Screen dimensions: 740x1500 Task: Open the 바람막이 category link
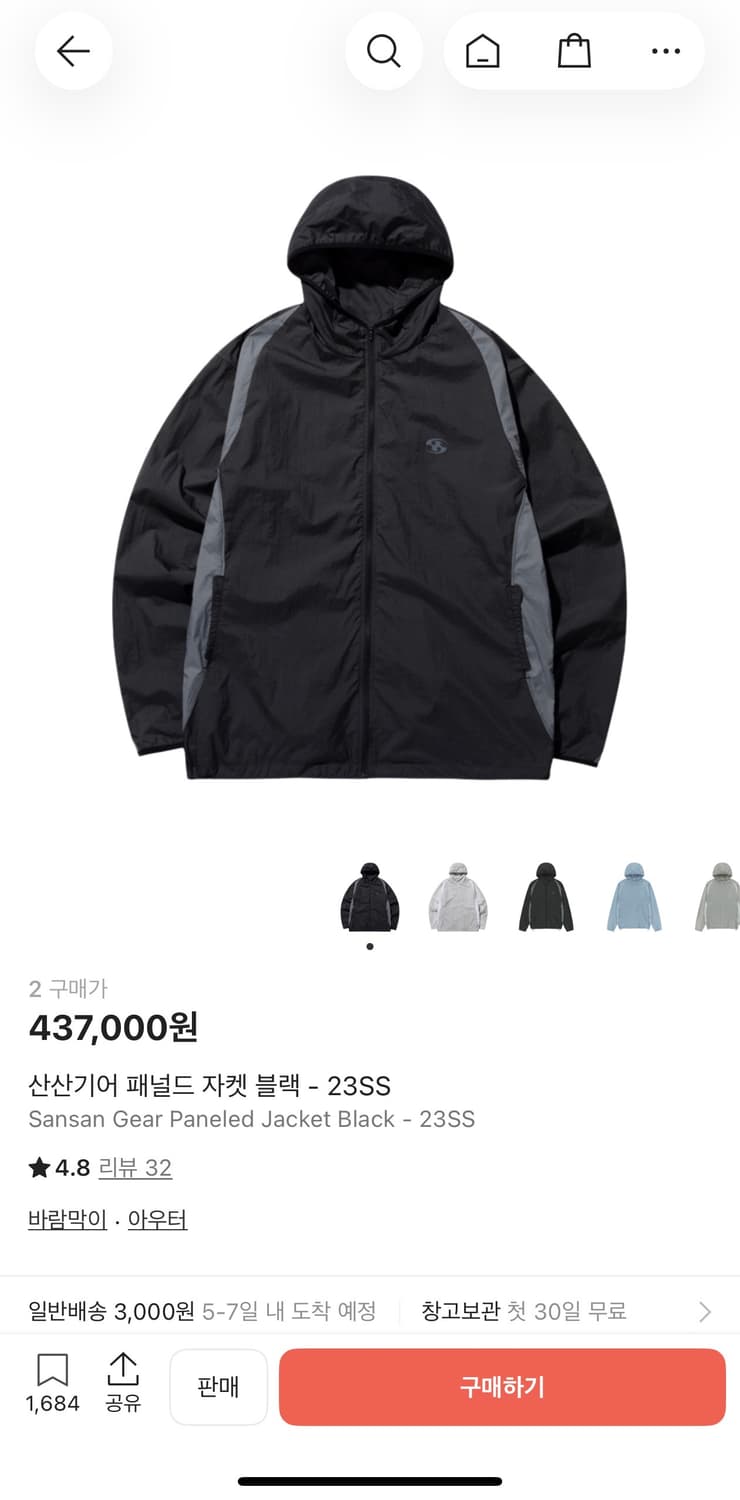tap(66, 1219)
